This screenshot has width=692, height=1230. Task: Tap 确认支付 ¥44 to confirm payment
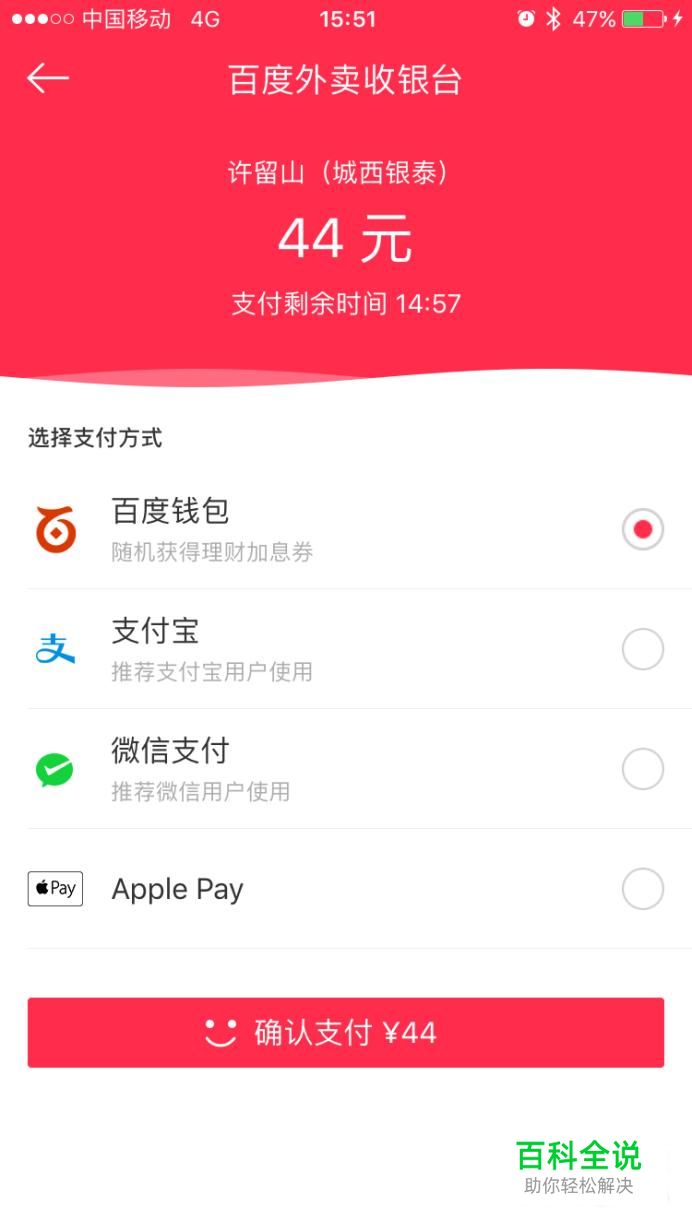coord(346,1032)
